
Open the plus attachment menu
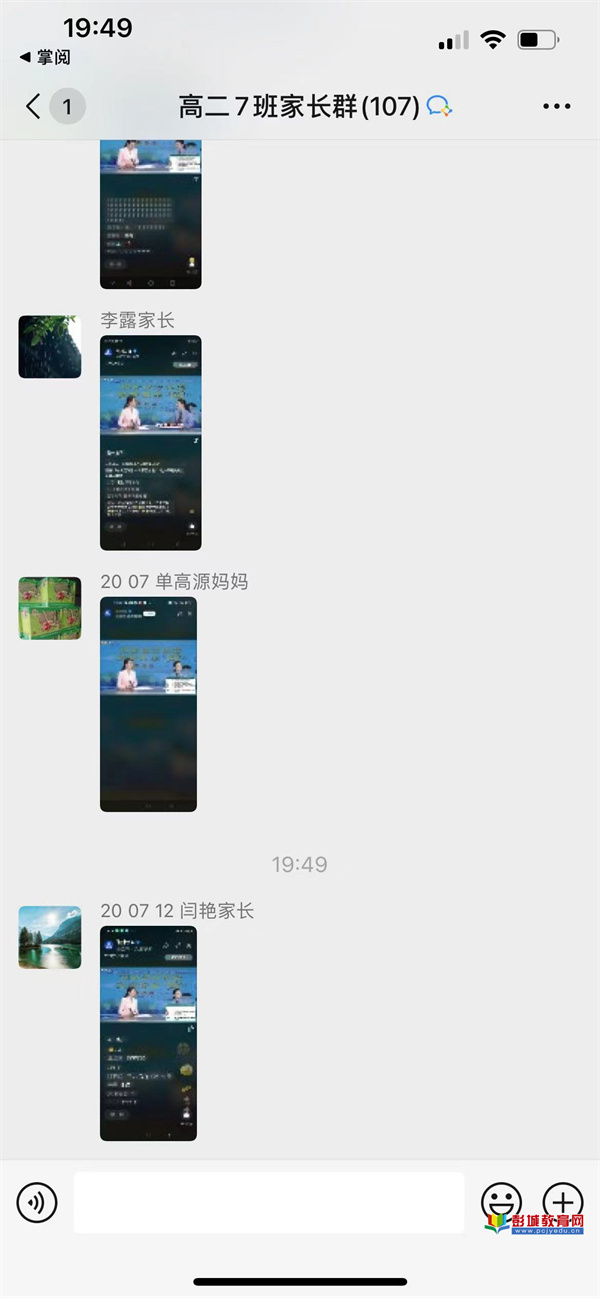562,1200
